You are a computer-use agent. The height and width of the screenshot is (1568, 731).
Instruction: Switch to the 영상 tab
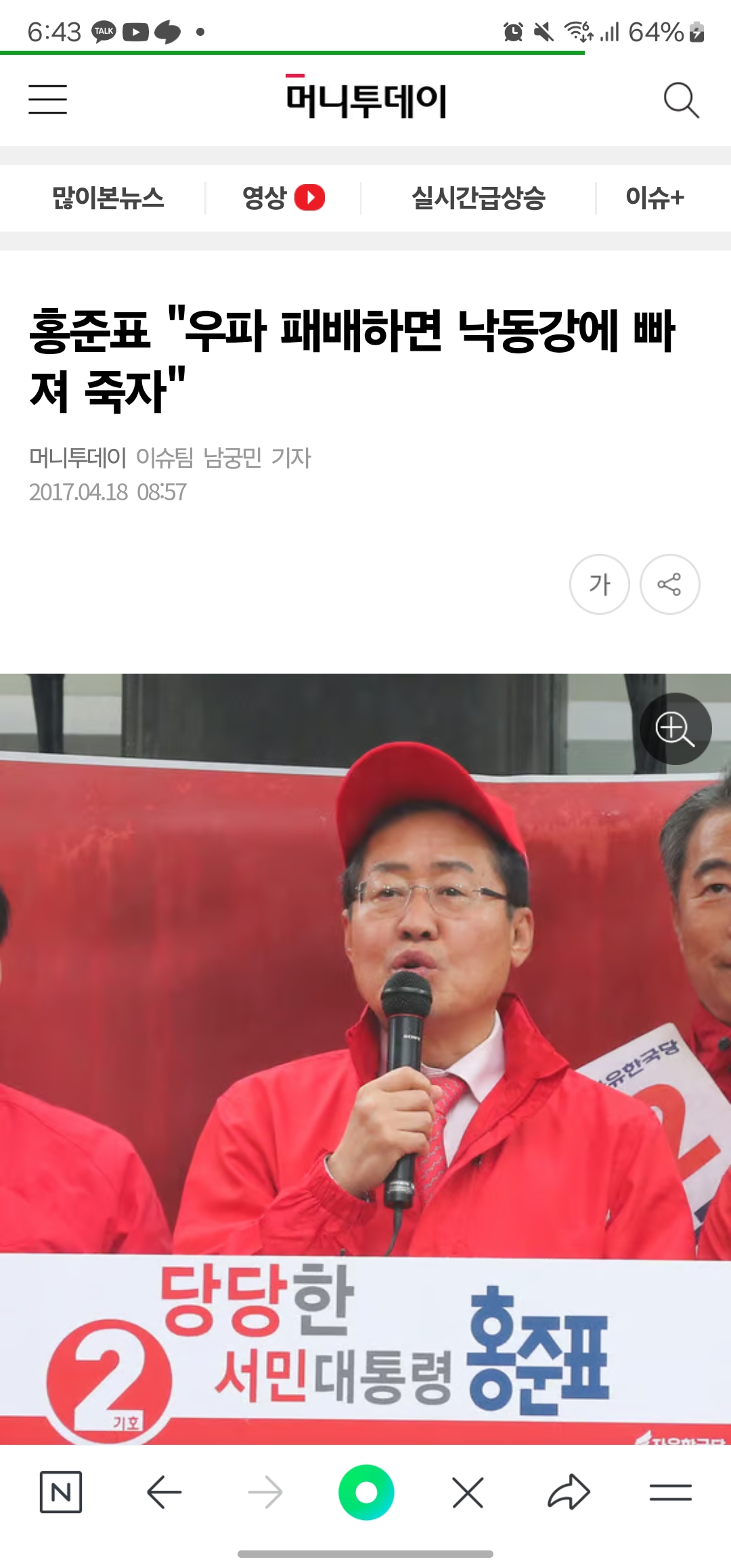283,198
